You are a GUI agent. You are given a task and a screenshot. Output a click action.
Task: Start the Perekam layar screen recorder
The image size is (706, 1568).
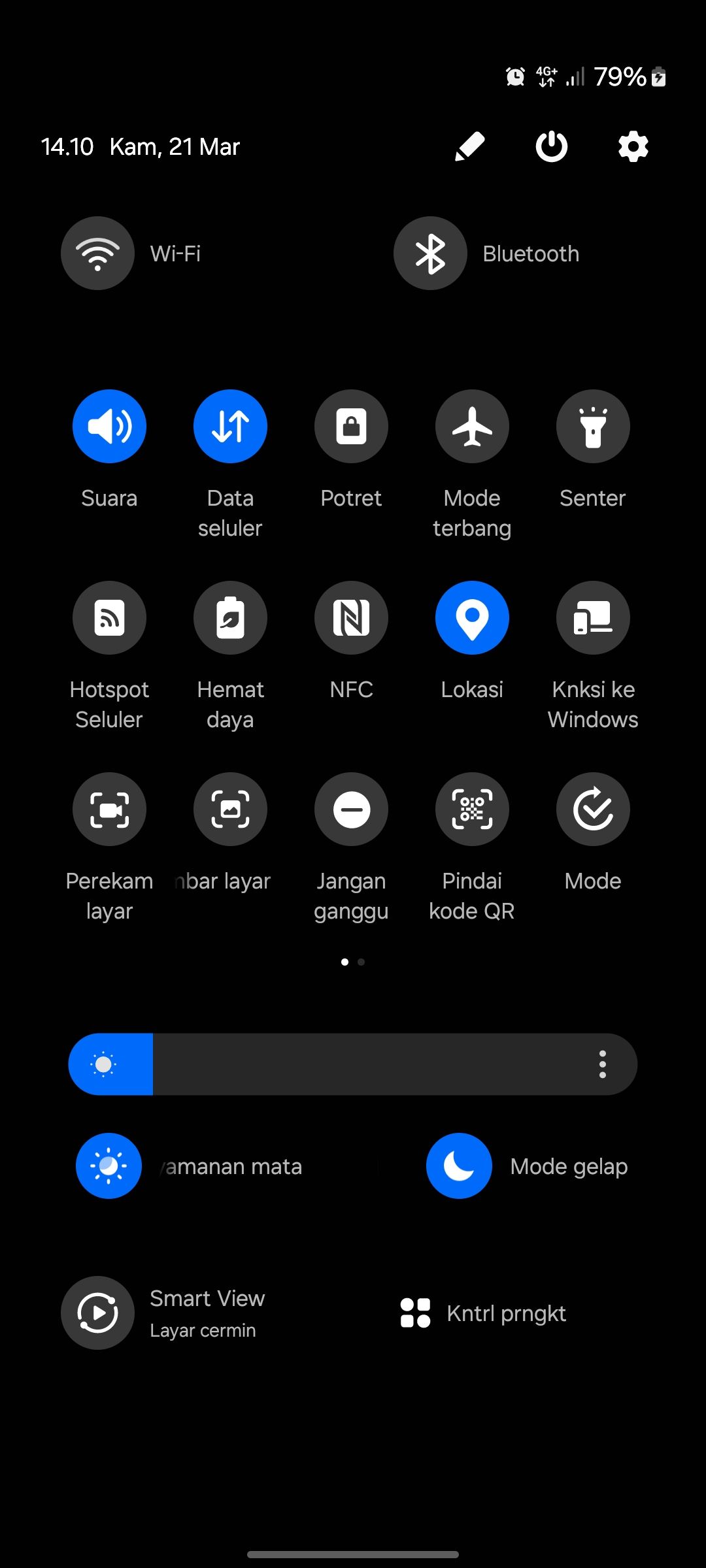click(109, 809)
